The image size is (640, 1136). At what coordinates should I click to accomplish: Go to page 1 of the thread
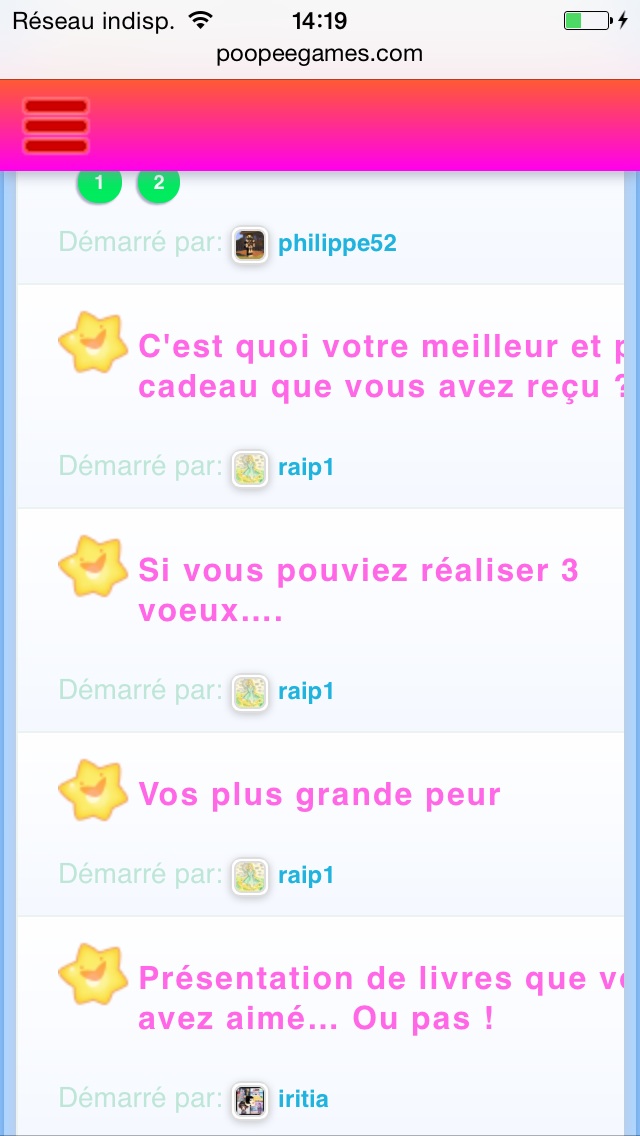click(x=99, y=183)
